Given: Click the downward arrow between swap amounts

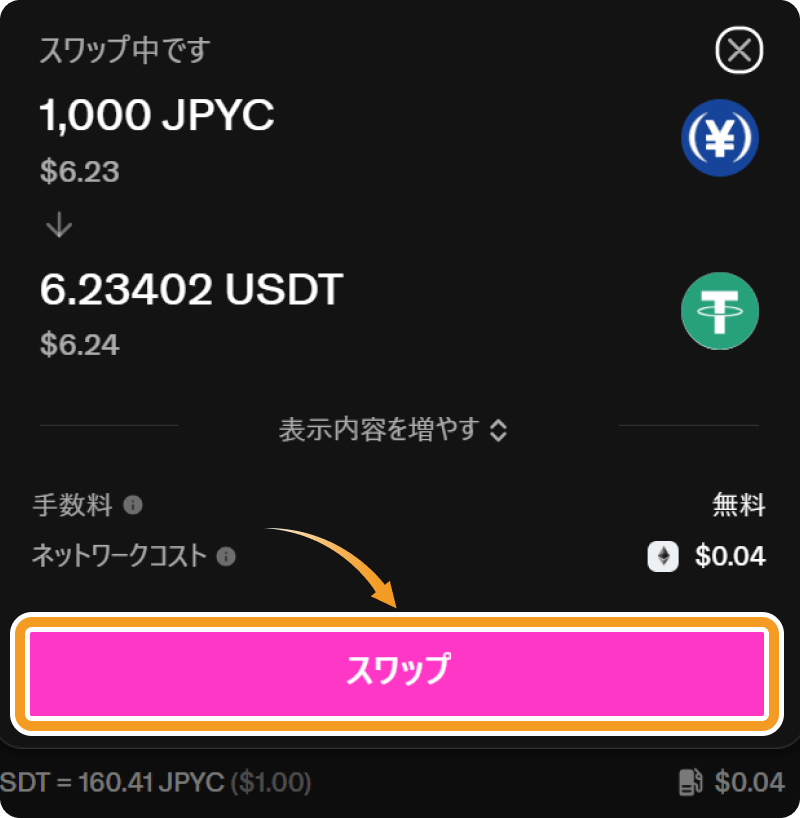Looking at the screenshot, I should click(x=58, y=225).
